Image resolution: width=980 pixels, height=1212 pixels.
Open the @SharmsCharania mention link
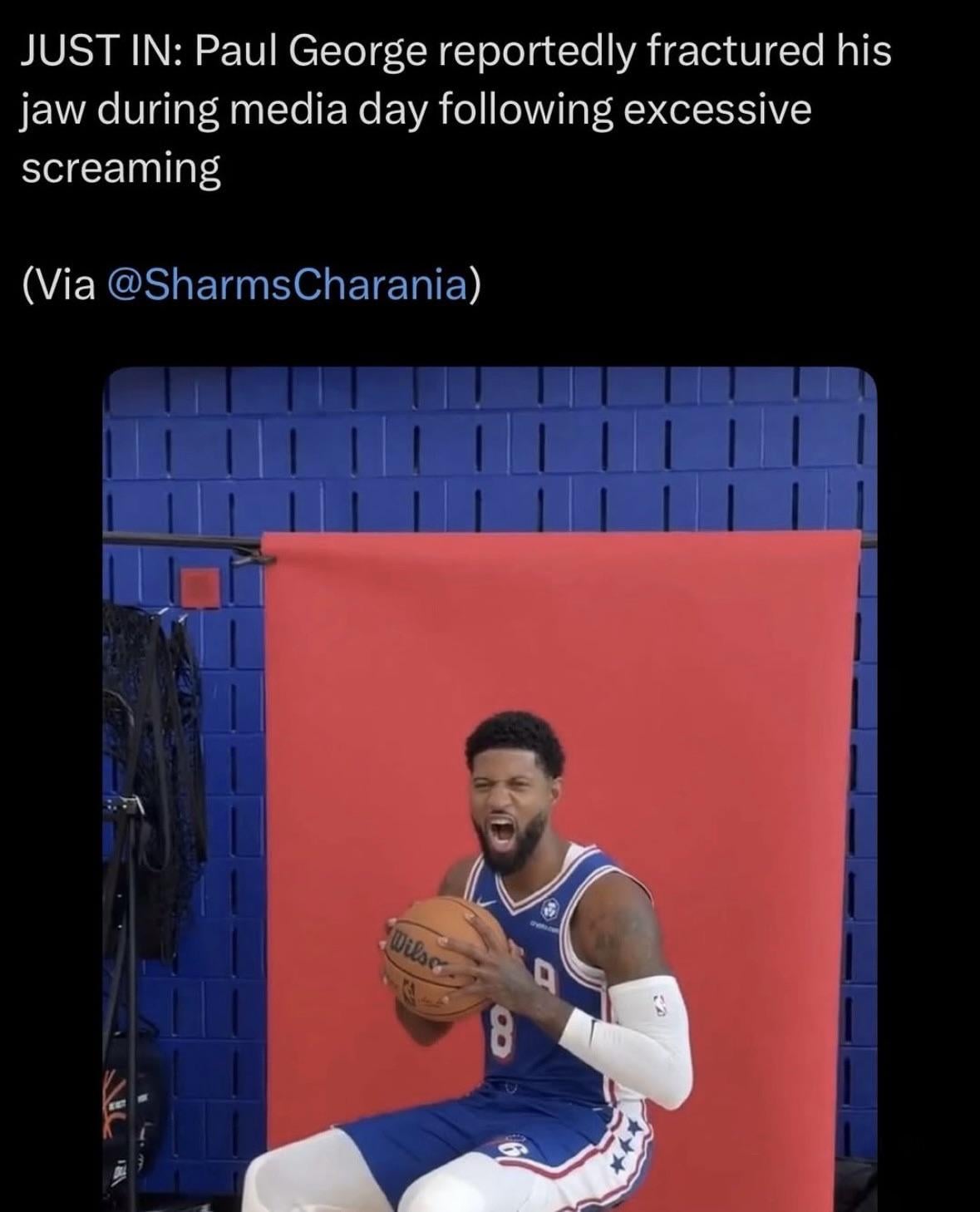(x=287, y=284)
